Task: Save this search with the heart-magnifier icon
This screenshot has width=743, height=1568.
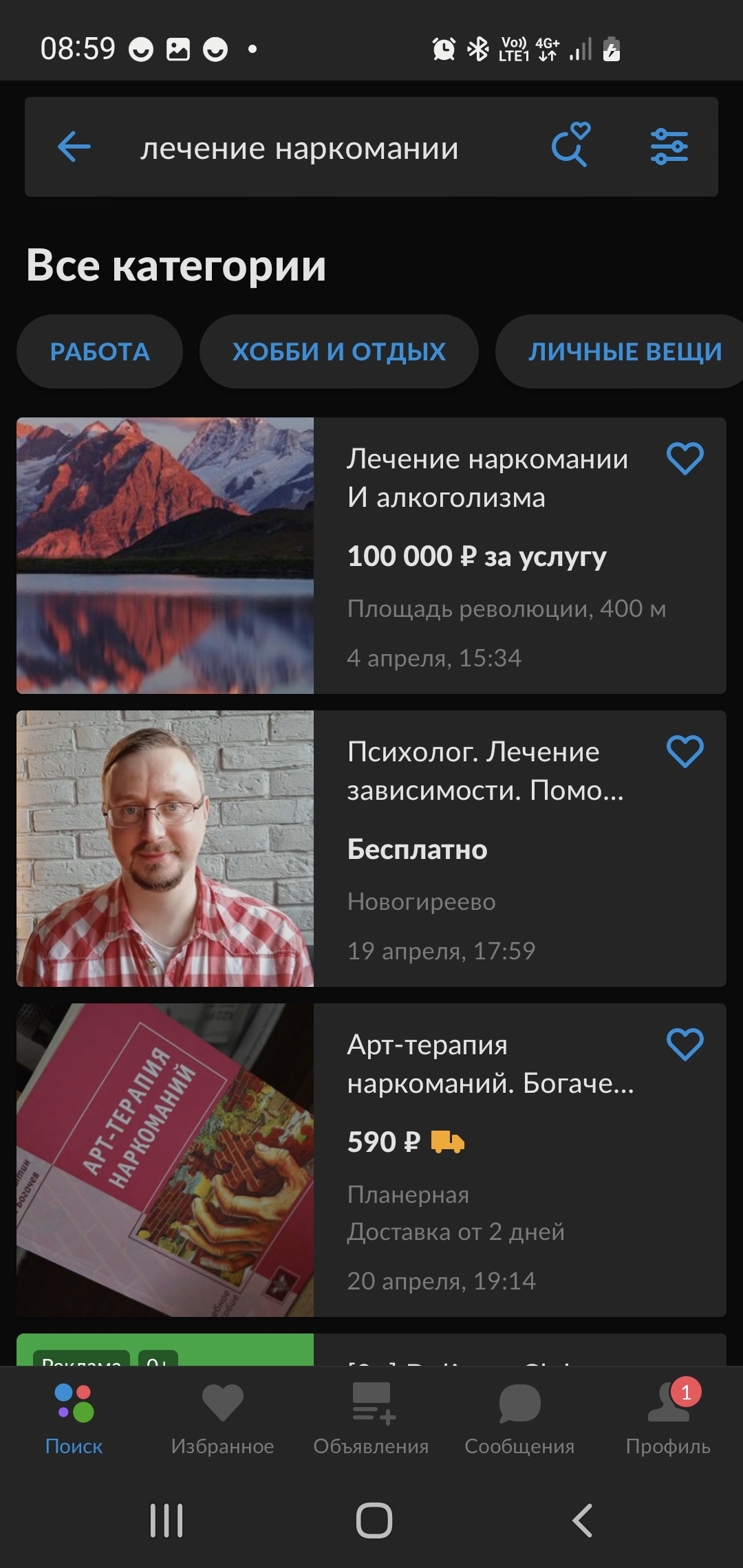Action: pos(570,145)
